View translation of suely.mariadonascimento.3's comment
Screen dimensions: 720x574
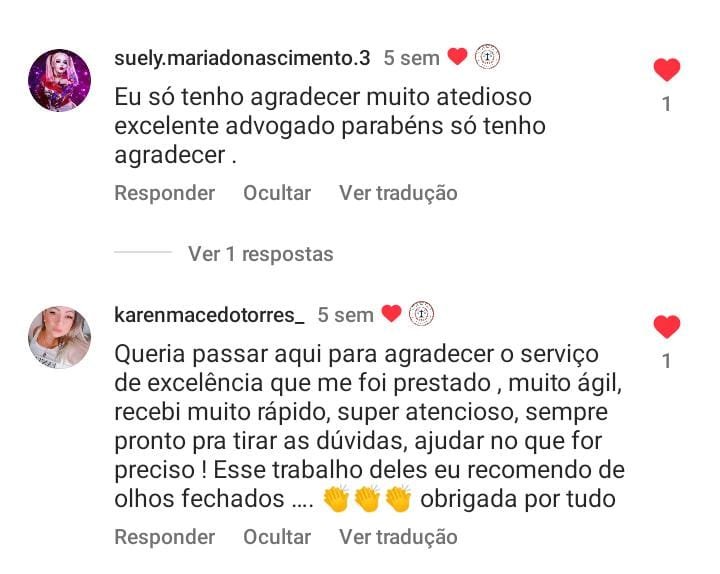coord(398,193)
